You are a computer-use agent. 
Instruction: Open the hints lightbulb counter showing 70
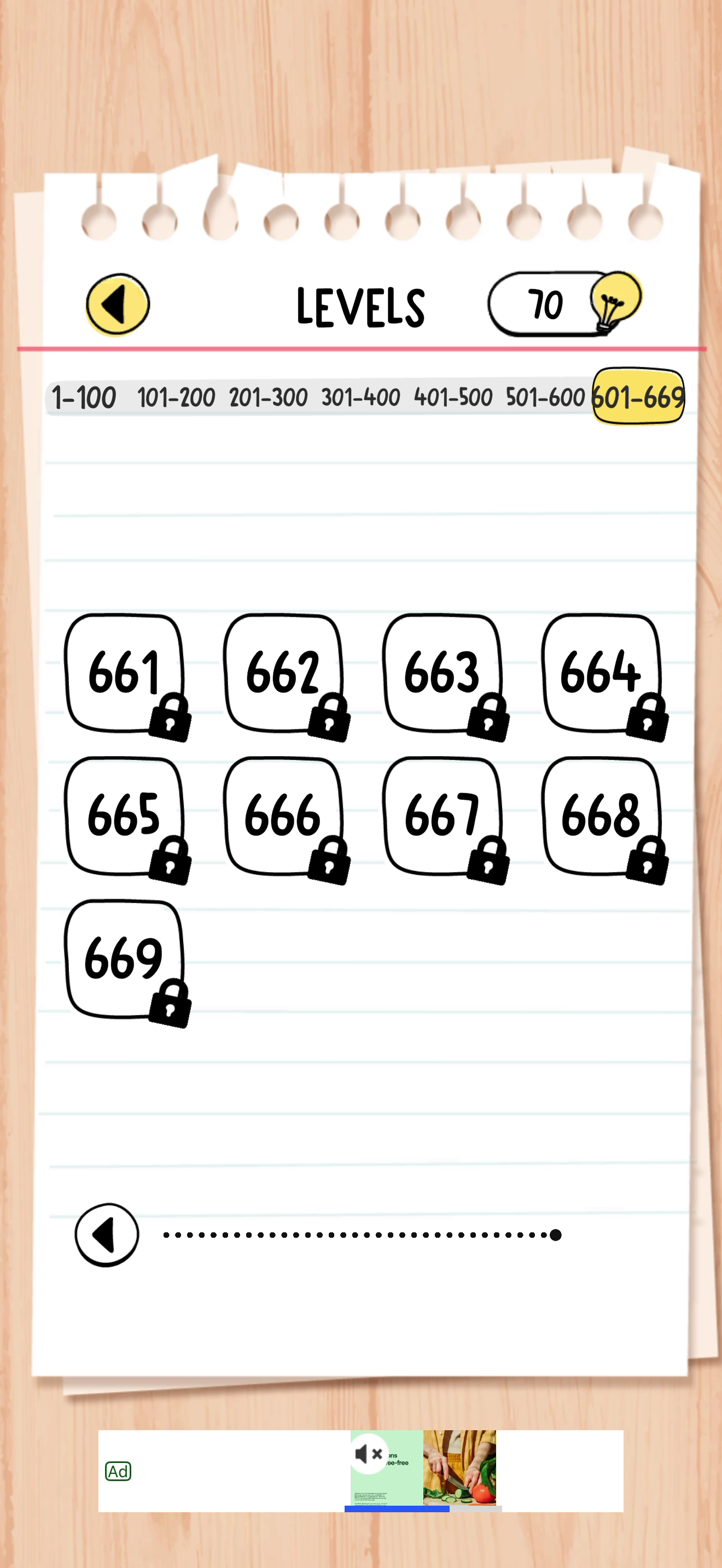coord(564,304)
